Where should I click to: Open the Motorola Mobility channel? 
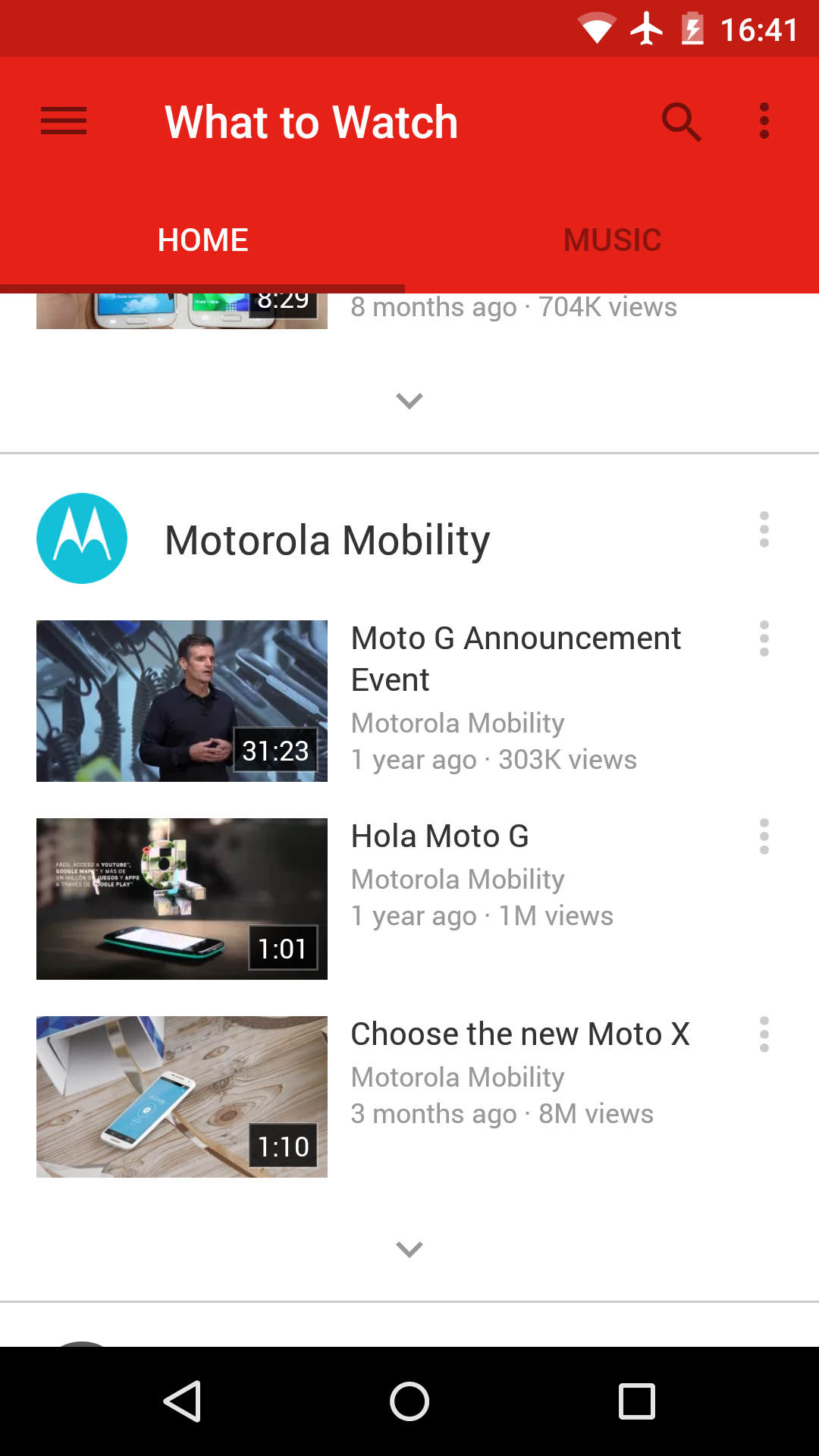point(327,540)
